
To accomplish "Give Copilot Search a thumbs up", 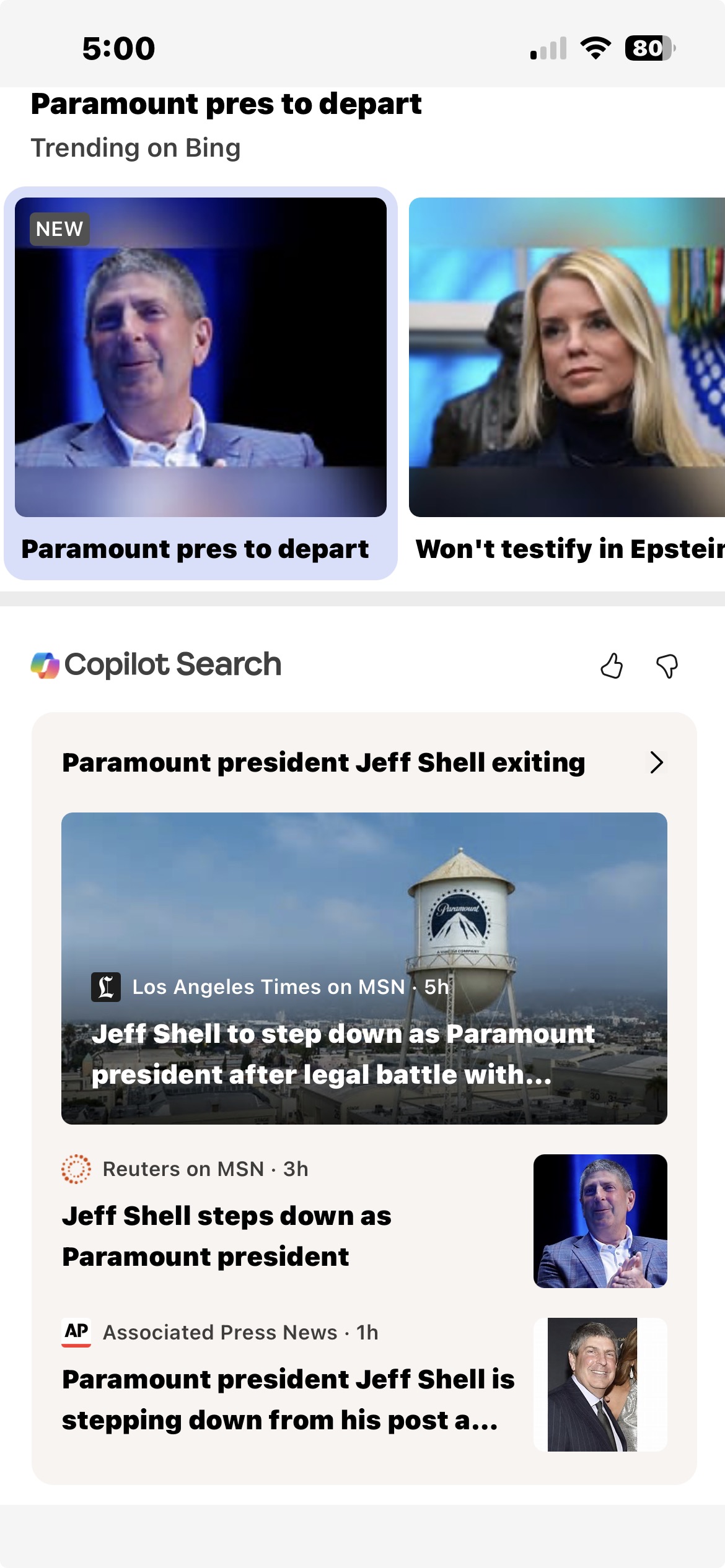I will point(612,666).
